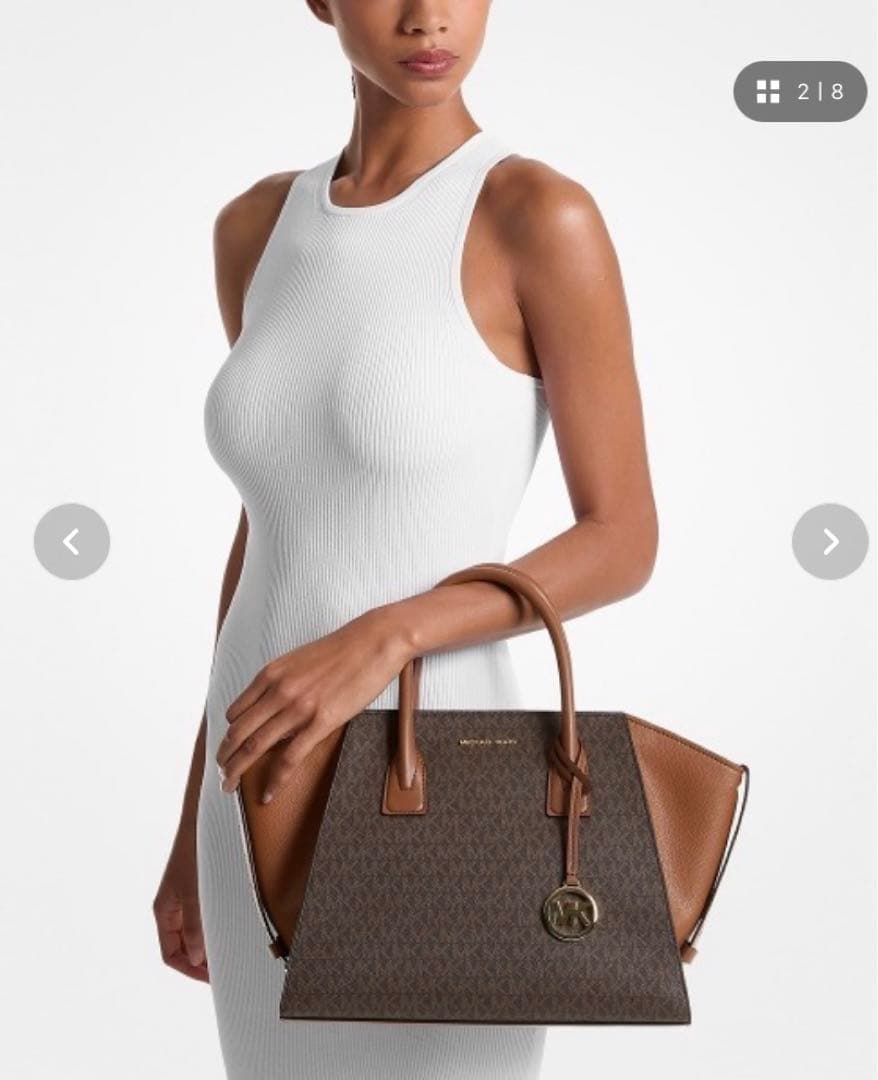
Task: Show the next product photo
Action: coord(829,541)
